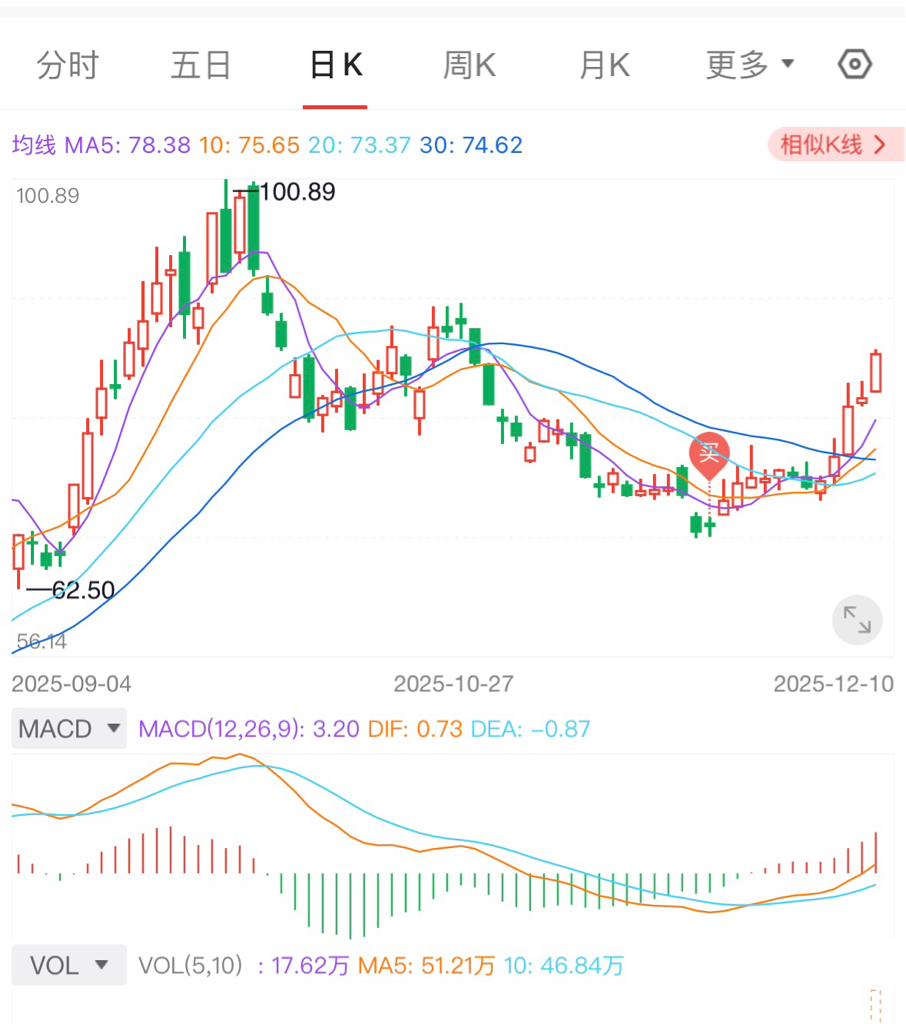The width and height of the screenshot is (906, 1024).
Task: Switch to the 分时 tab
Action: [68, 66]
